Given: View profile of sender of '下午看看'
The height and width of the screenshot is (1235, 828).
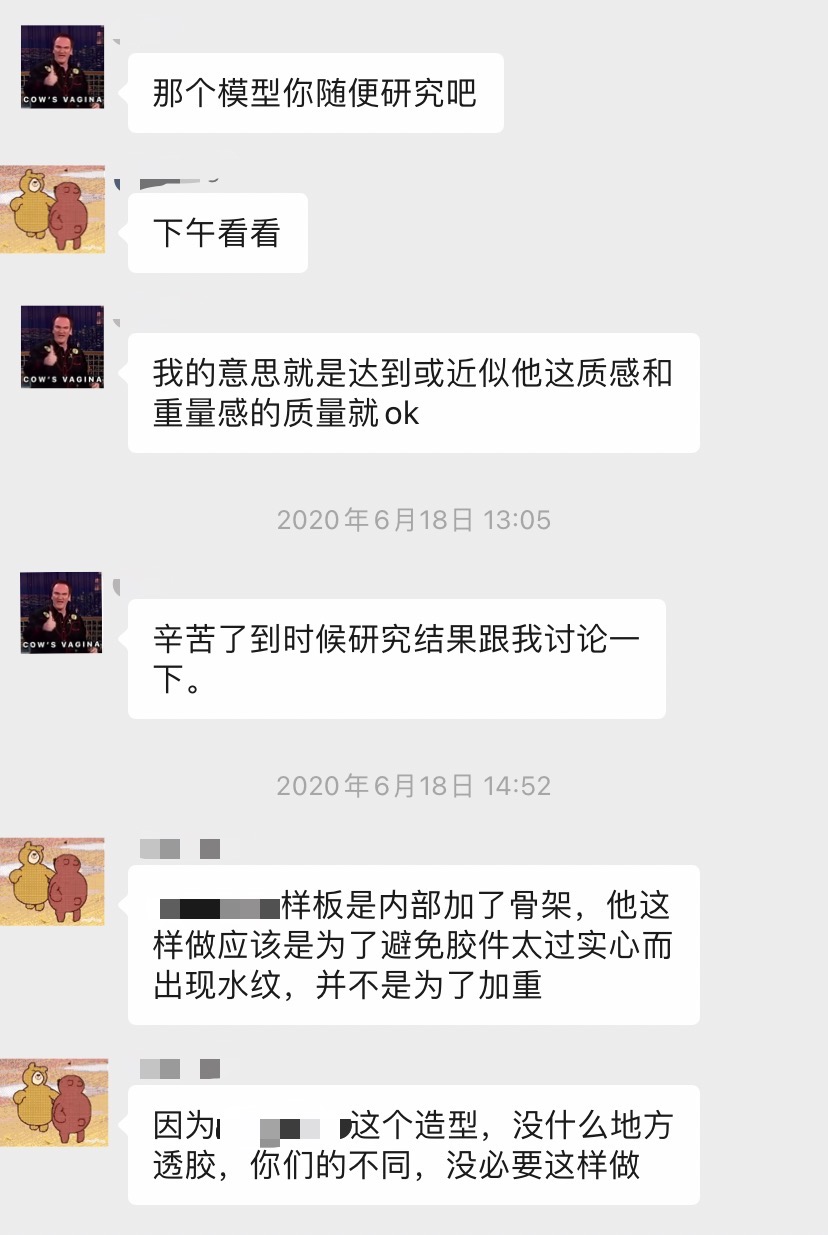Looking at the screenshot, I should [x=62, y=208].
